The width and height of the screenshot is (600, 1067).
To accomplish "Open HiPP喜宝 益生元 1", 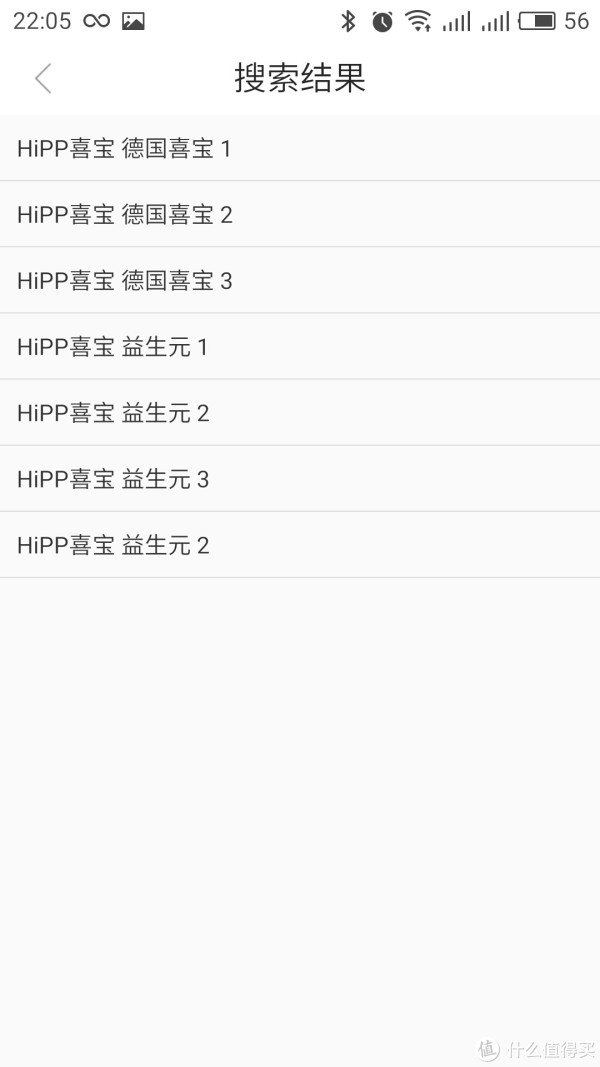I will (x=300, y=346).
